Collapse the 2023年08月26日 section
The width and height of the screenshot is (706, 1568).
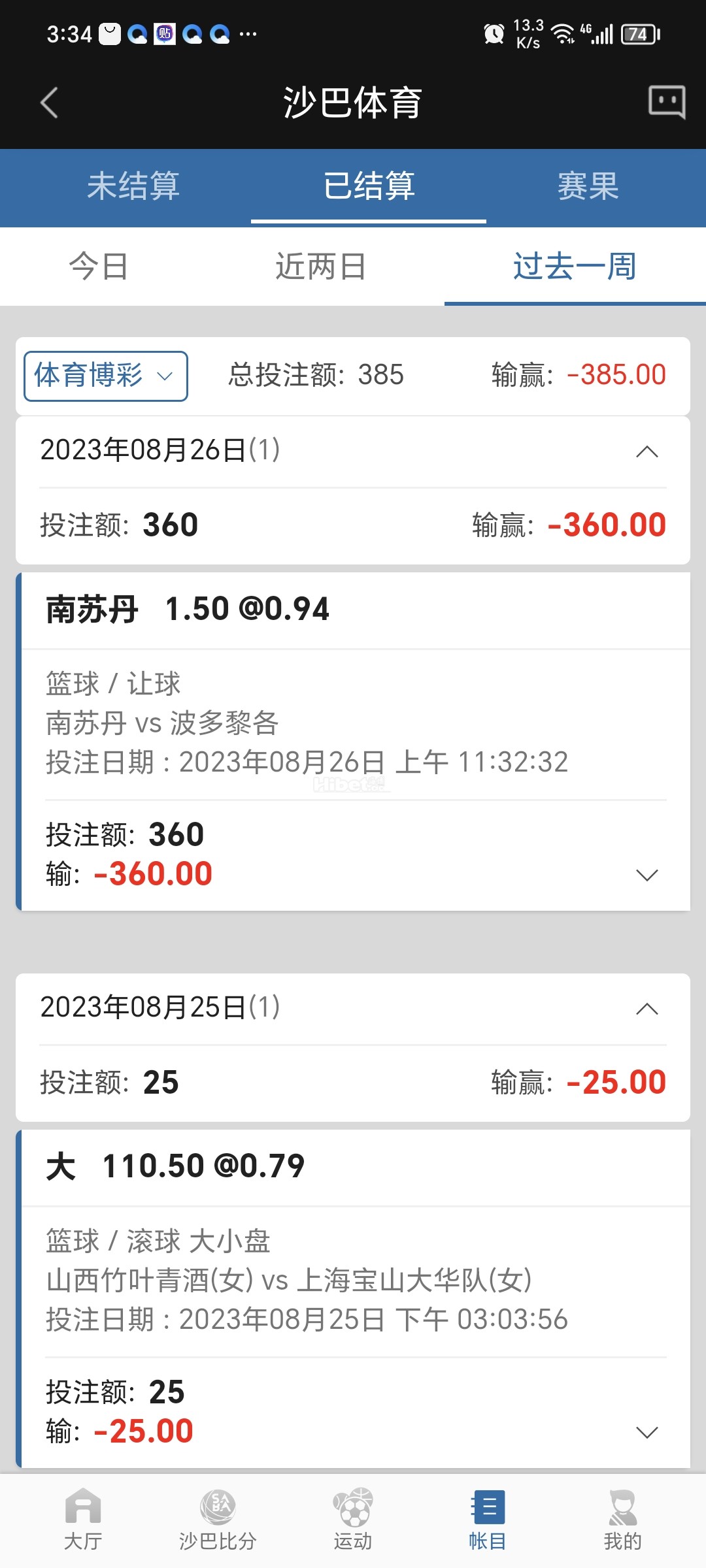coord(647,451)
